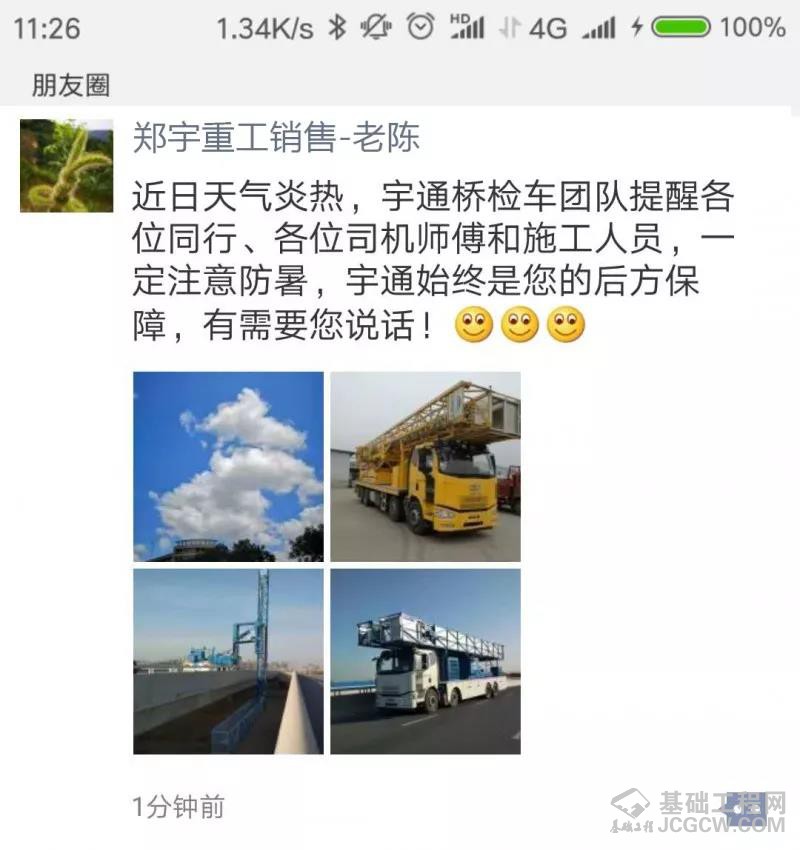This screenshot has width=800, height=850.
Task: Open the white truck on road photo
Action: coord(425,661)
